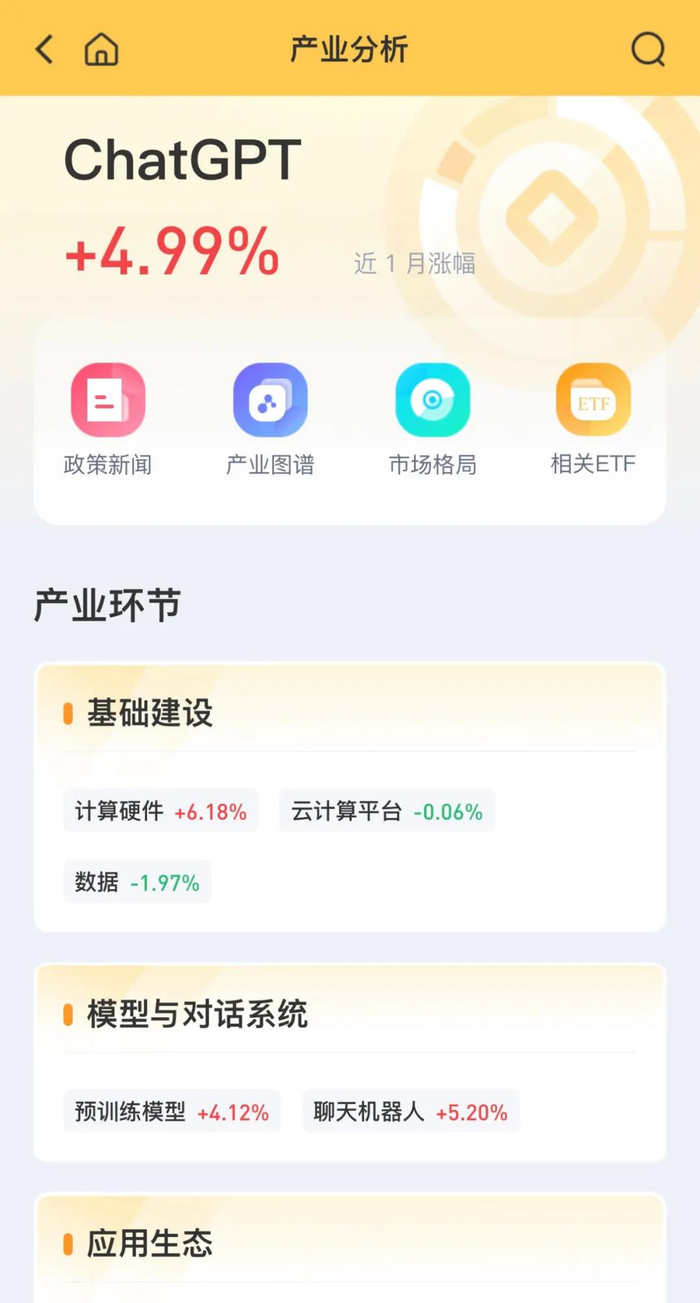Viewport: 700px width, 1303px height.
Task: Open the home icon in header
Action: tap(101, 49)
